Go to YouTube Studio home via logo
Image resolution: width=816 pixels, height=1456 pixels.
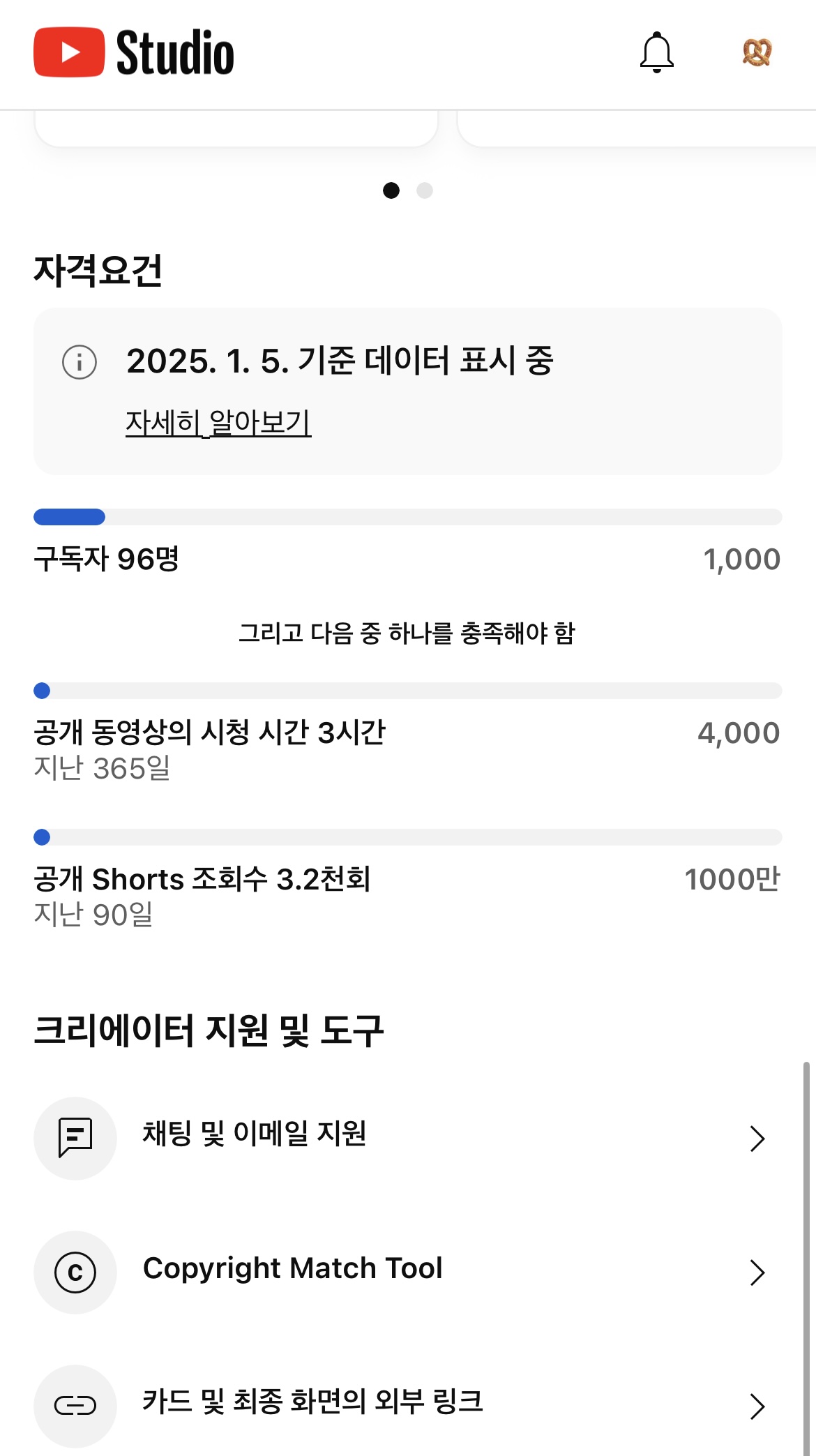point(134,52)
